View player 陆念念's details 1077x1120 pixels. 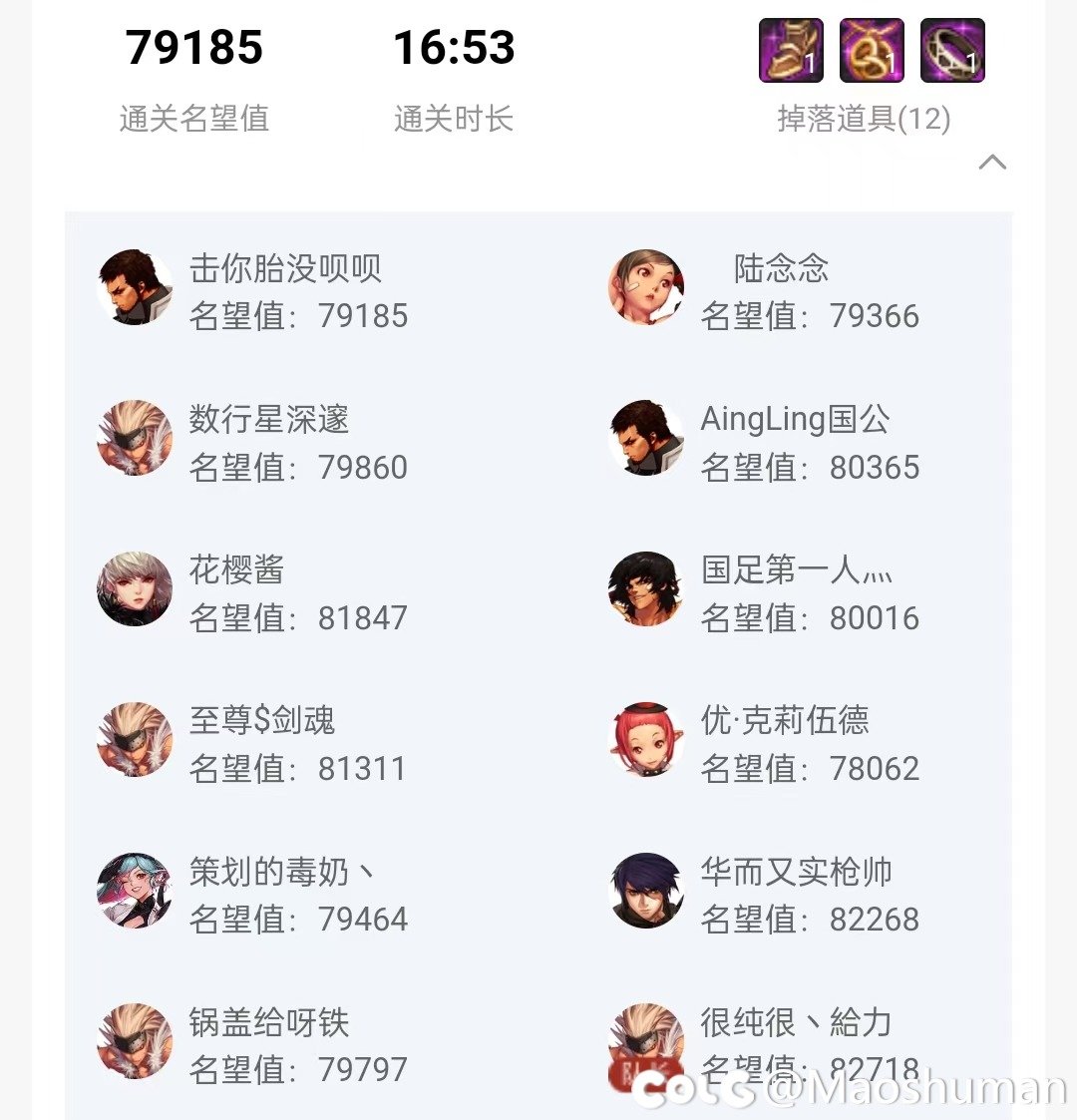tap(646, 288)
